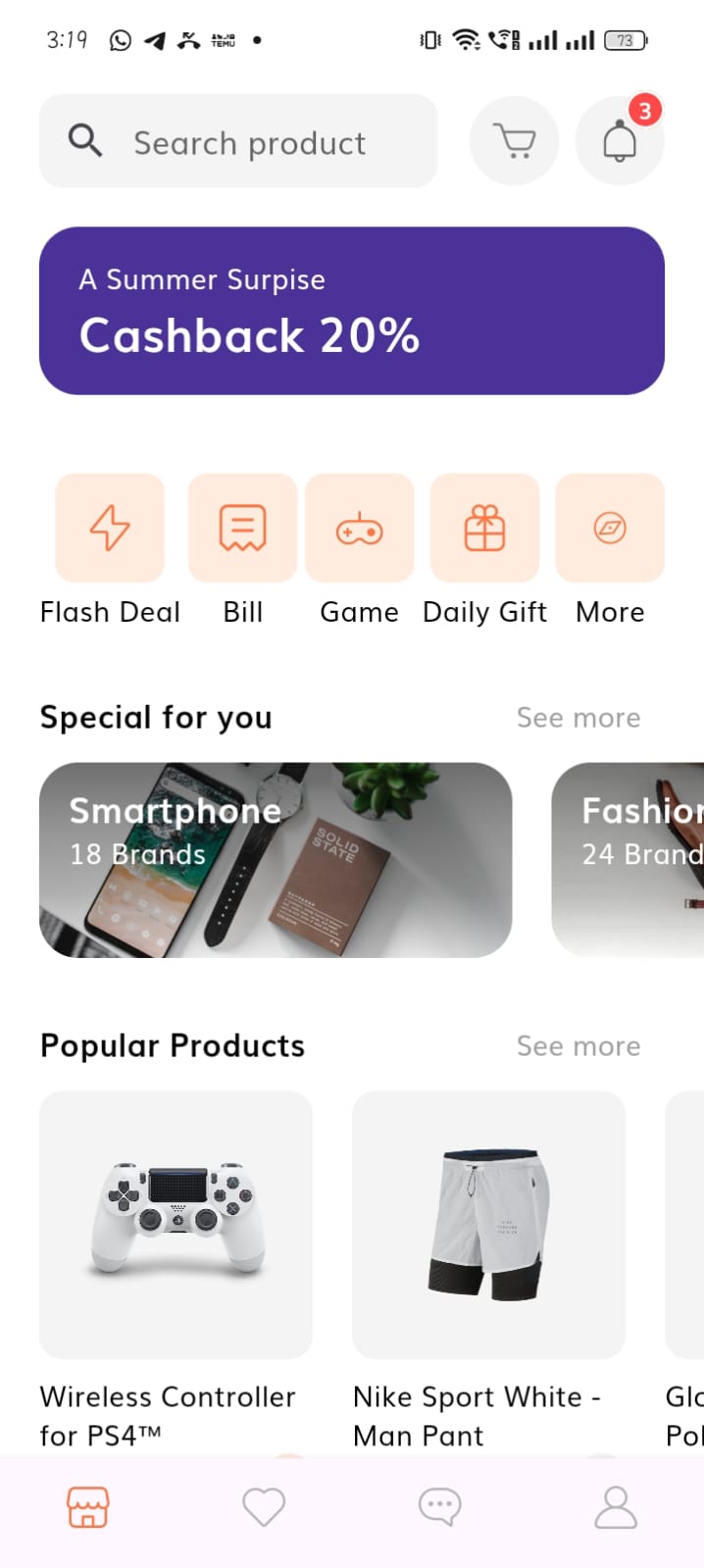View Nike Sport White Man Pant
The width and height of the screenshot is (704, 1568).
tap(488, 1225)
